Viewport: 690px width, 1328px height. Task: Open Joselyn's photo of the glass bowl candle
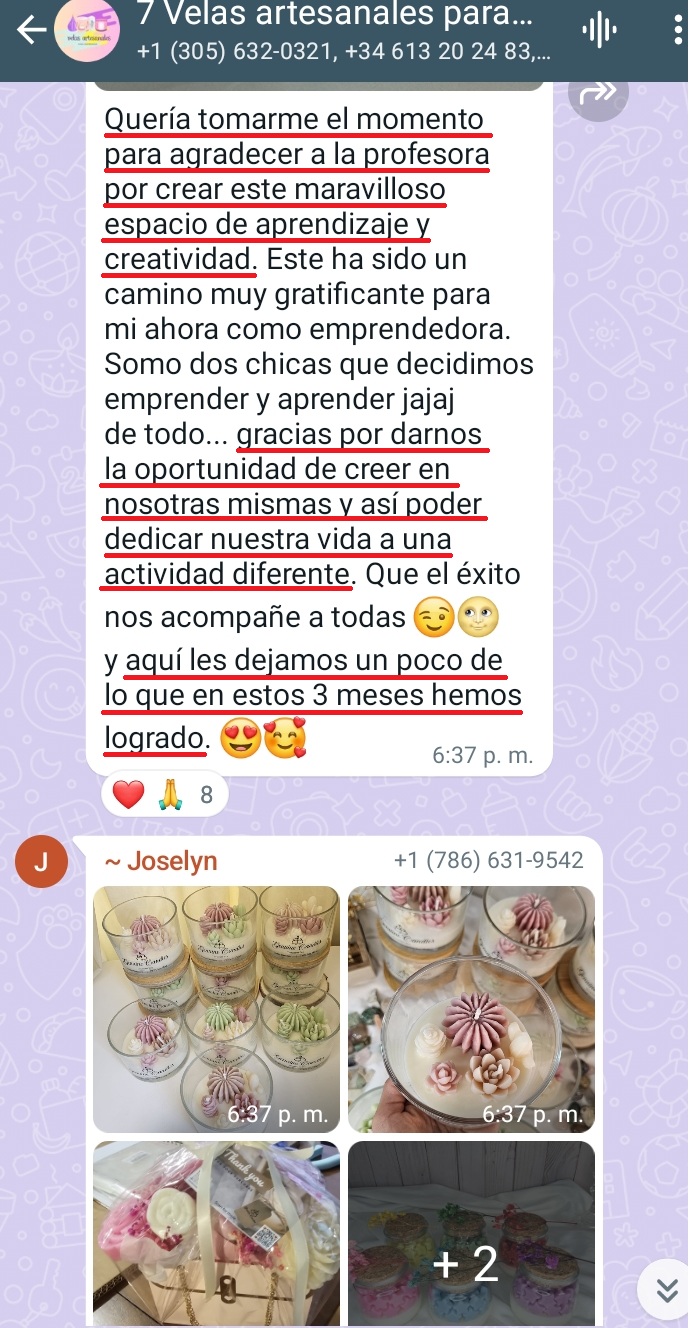coord(471,1008)
